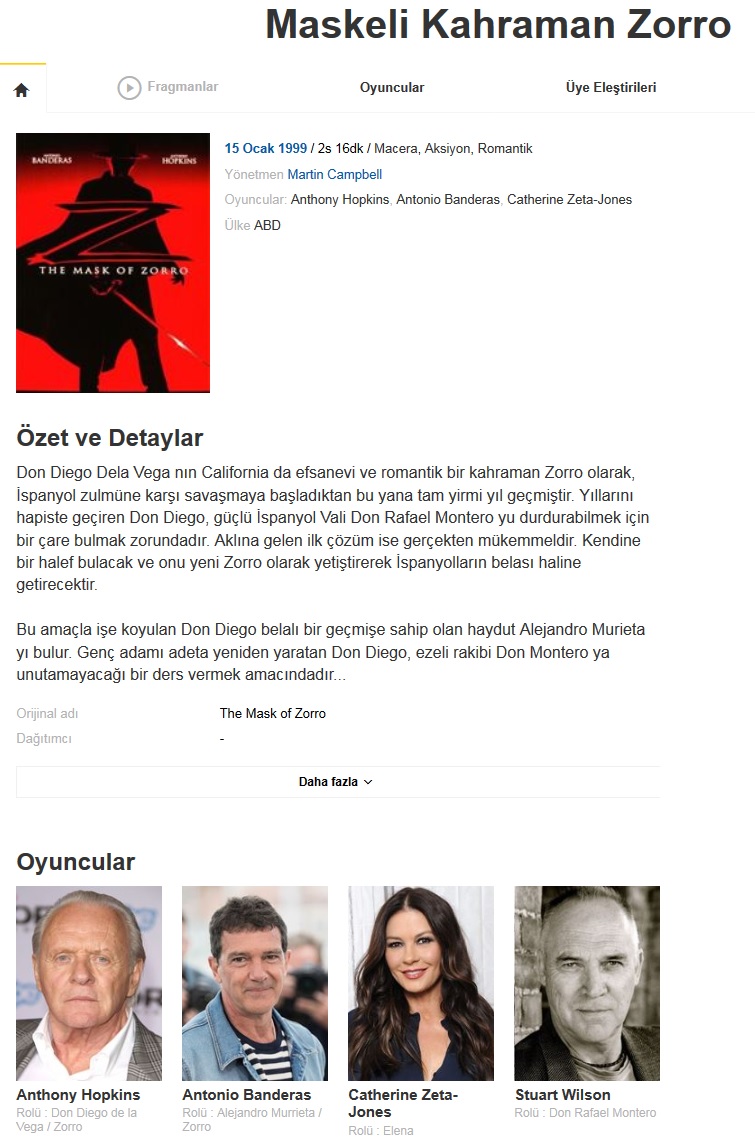Tap The Mask of Zorro poster
755x1144 pixels.
[x=113, y=263]
